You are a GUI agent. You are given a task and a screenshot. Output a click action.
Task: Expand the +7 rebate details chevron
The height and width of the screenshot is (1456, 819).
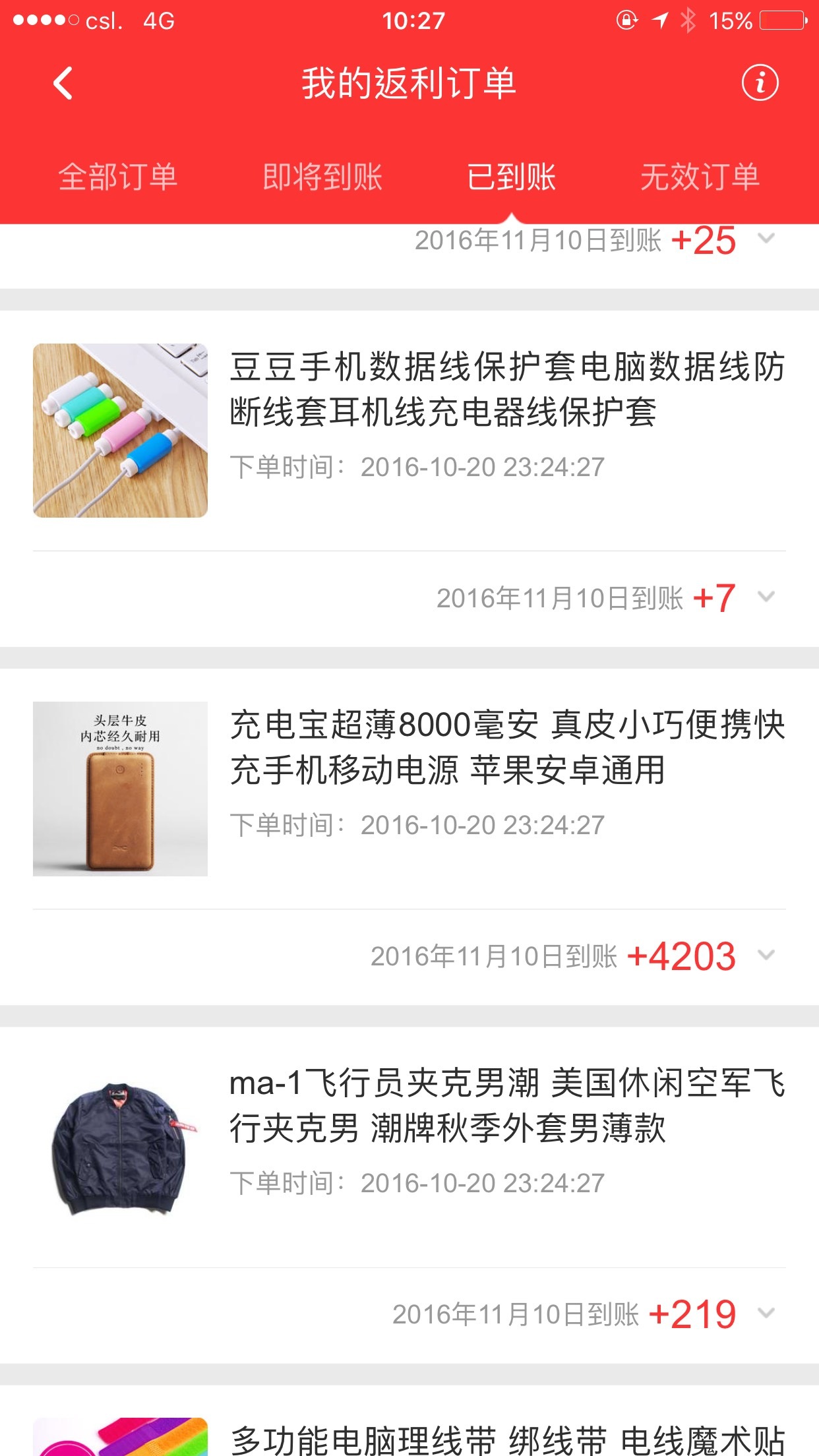pyautogui.click(x=766, y=597)
